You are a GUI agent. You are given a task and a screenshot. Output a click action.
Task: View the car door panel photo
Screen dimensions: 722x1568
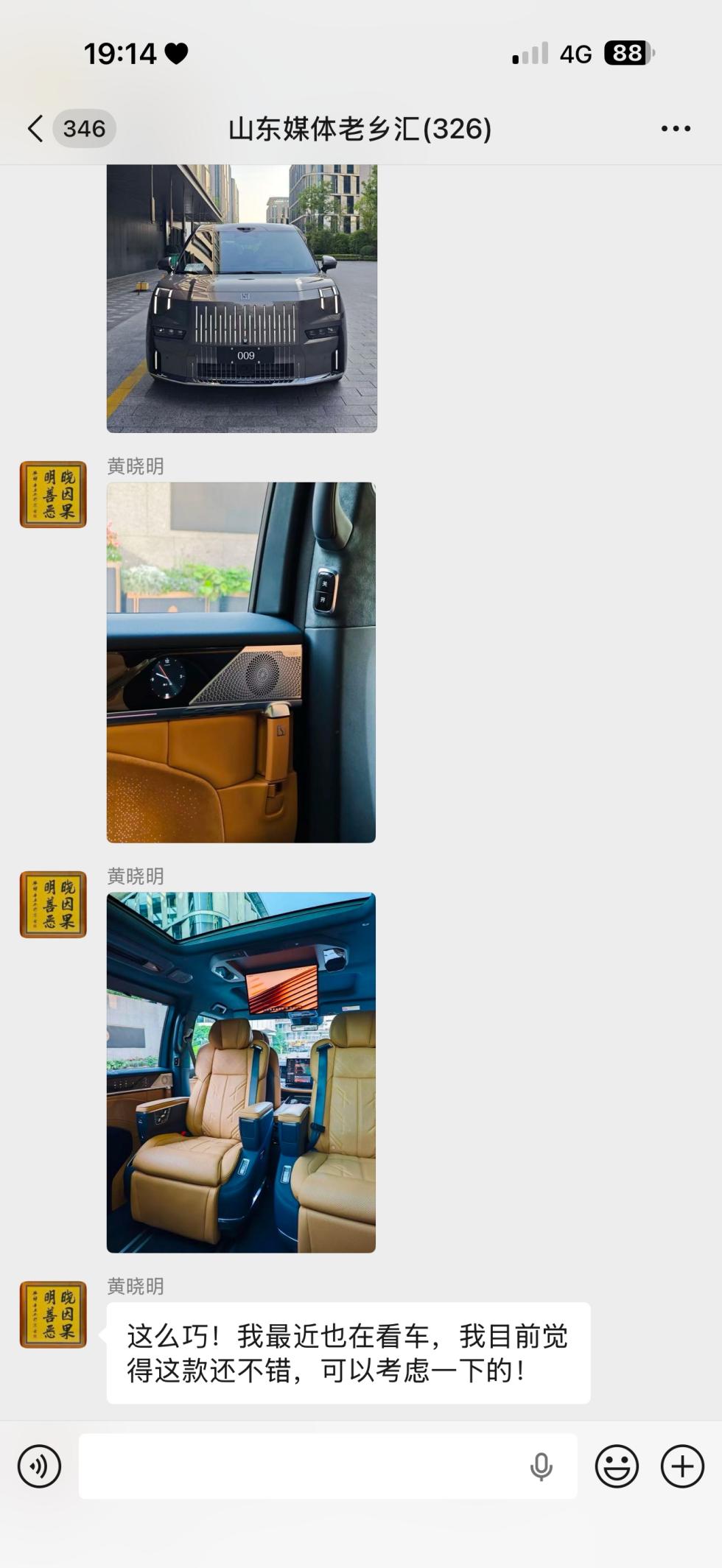point(241,662)
